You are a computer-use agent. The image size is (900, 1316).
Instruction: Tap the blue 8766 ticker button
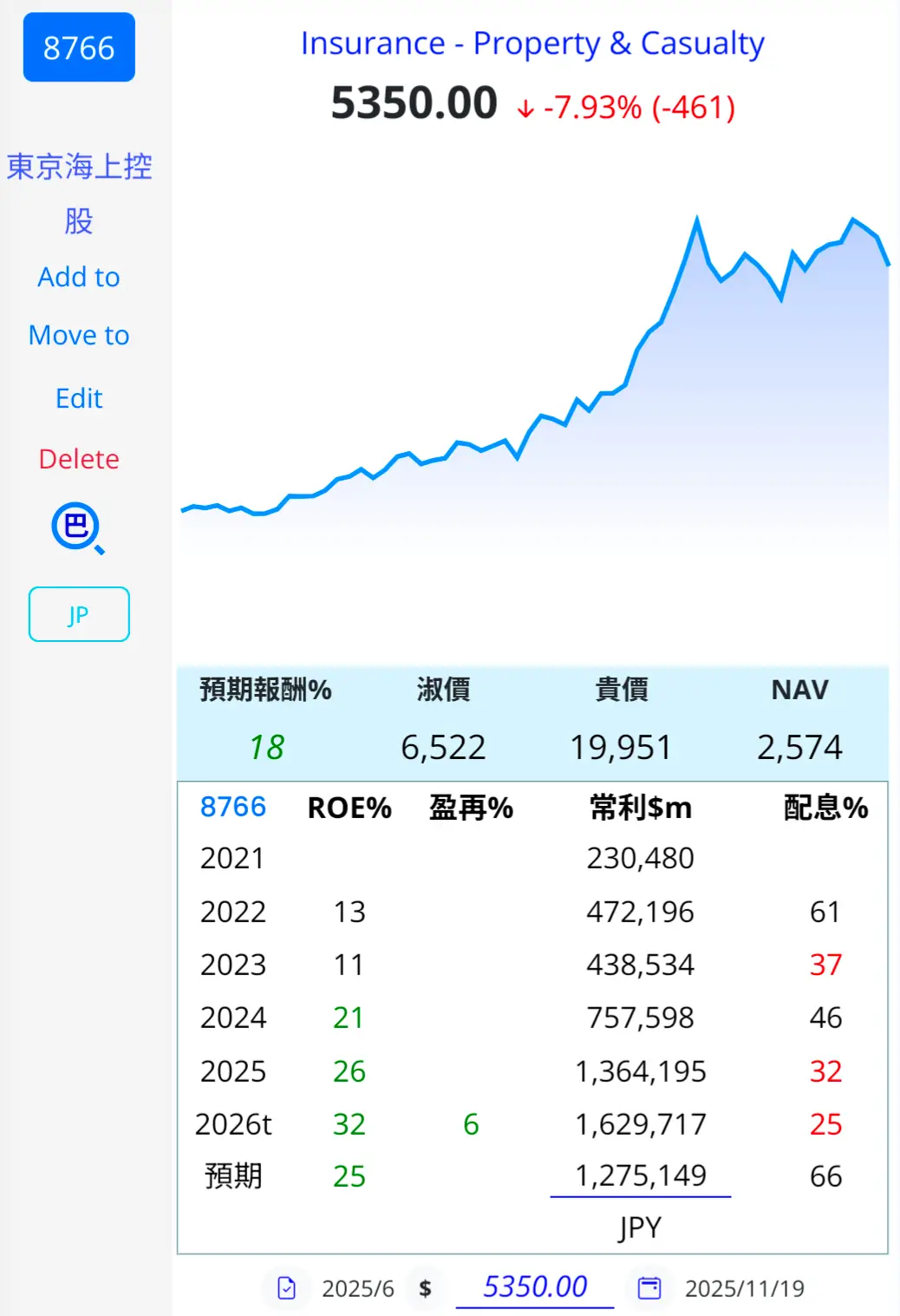(x=79, y=48)
